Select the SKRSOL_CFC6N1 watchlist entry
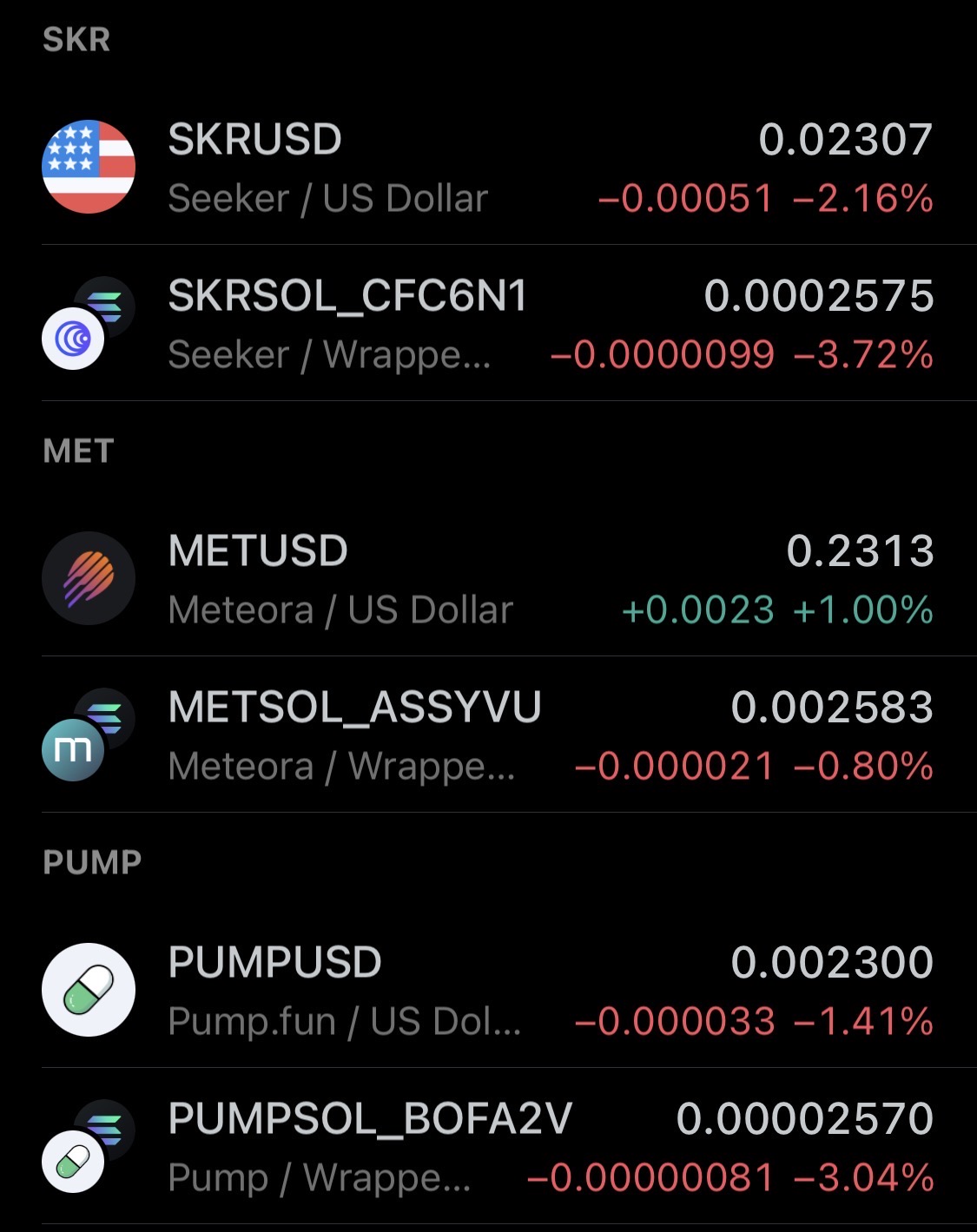 pos(486,324)
